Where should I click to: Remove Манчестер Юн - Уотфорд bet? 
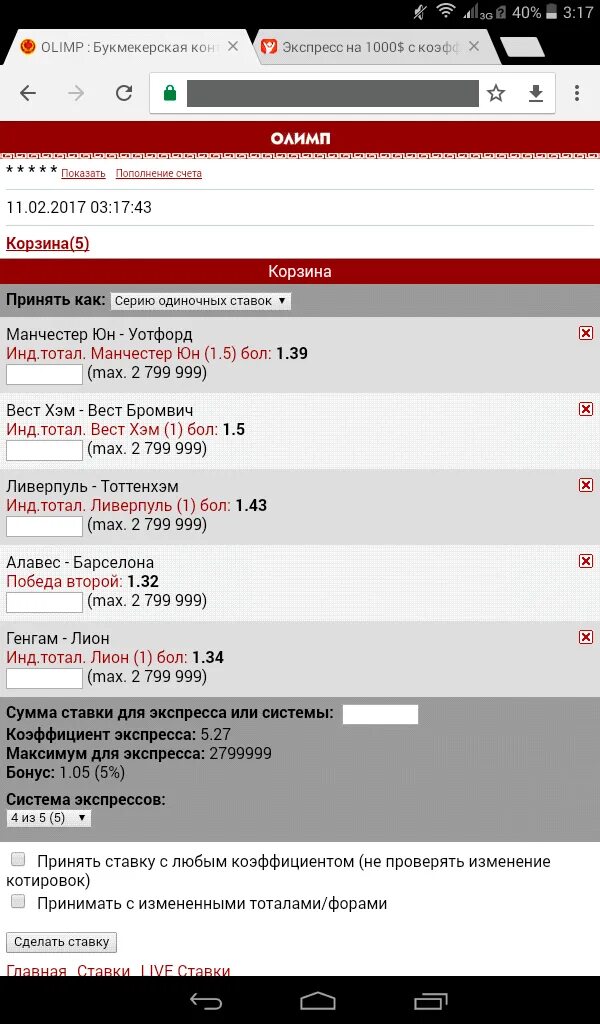(x=586, y=333)
